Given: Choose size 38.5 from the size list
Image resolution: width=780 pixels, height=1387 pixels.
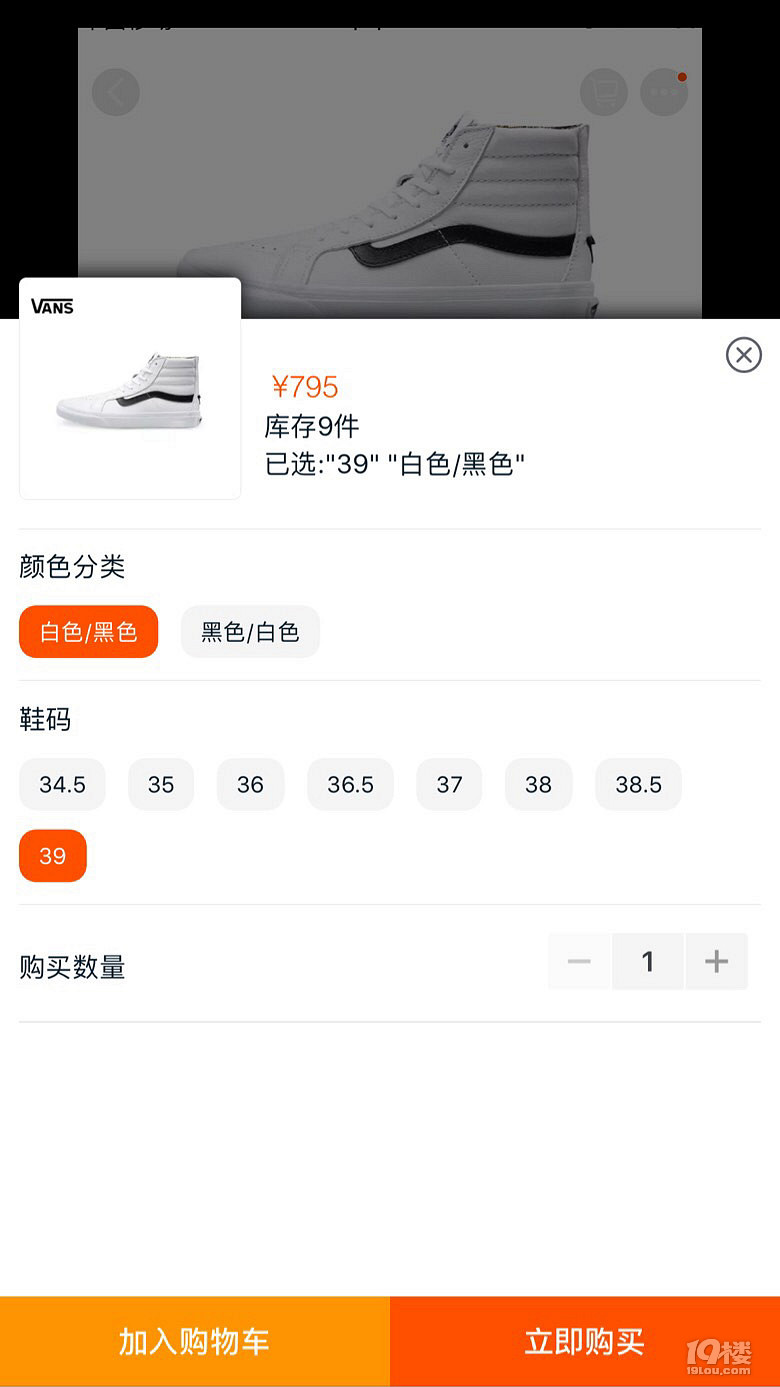Looking at the screenshot, I should click(x=638, y=784).
